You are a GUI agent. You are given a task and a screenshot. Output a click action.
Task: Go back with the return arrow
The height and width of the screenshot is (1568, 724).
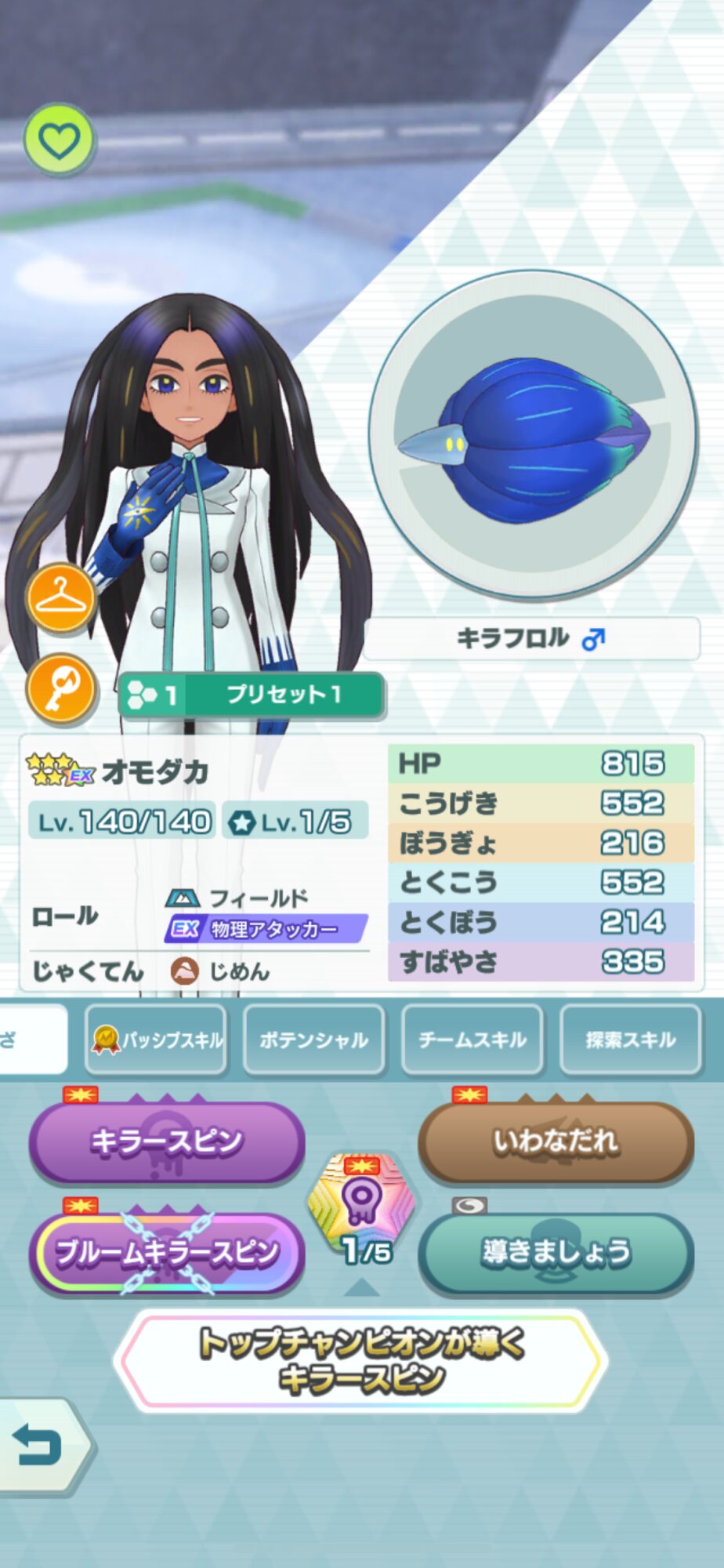click(39, 1444)
